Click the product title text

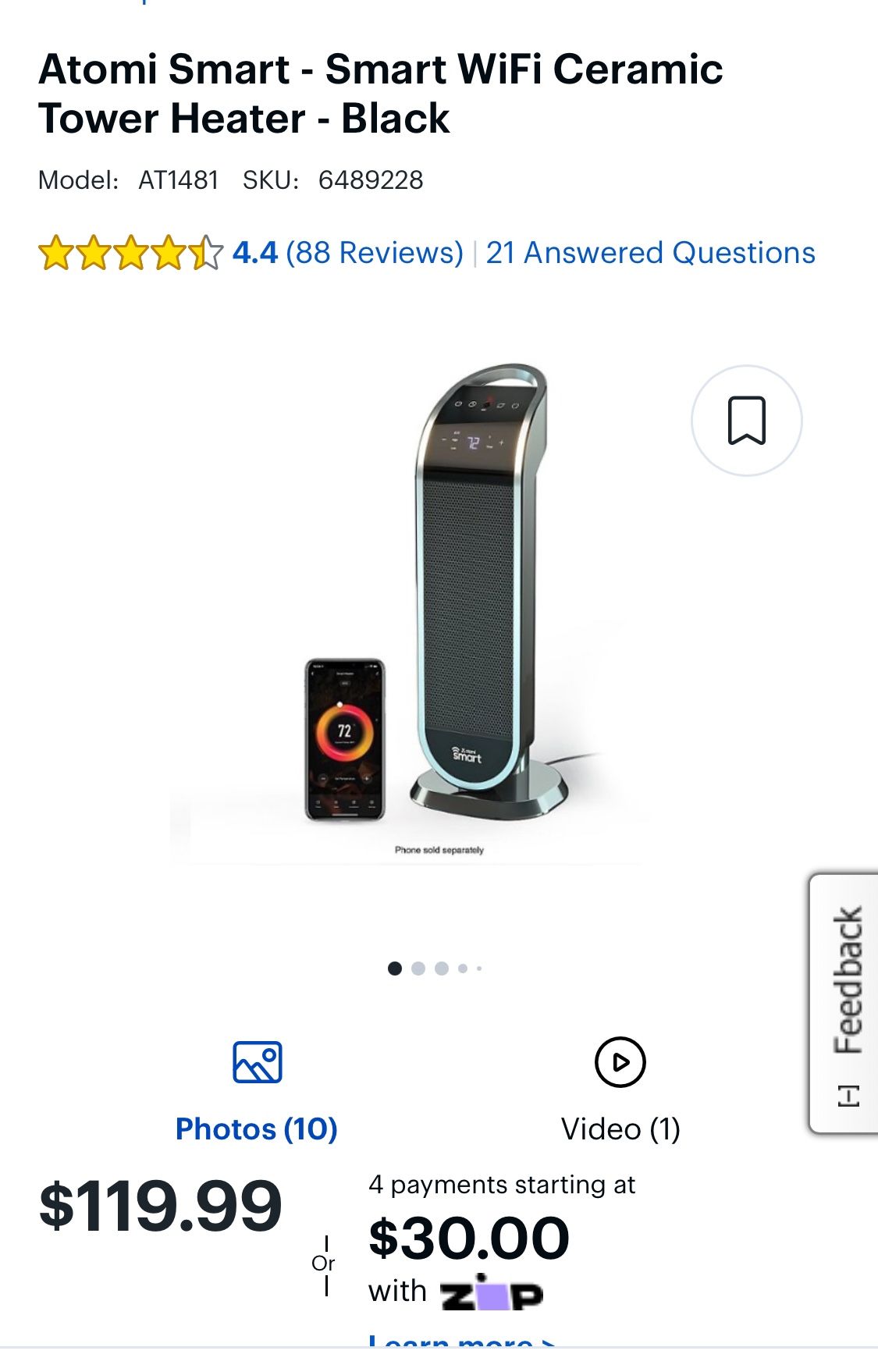(382, 94)
